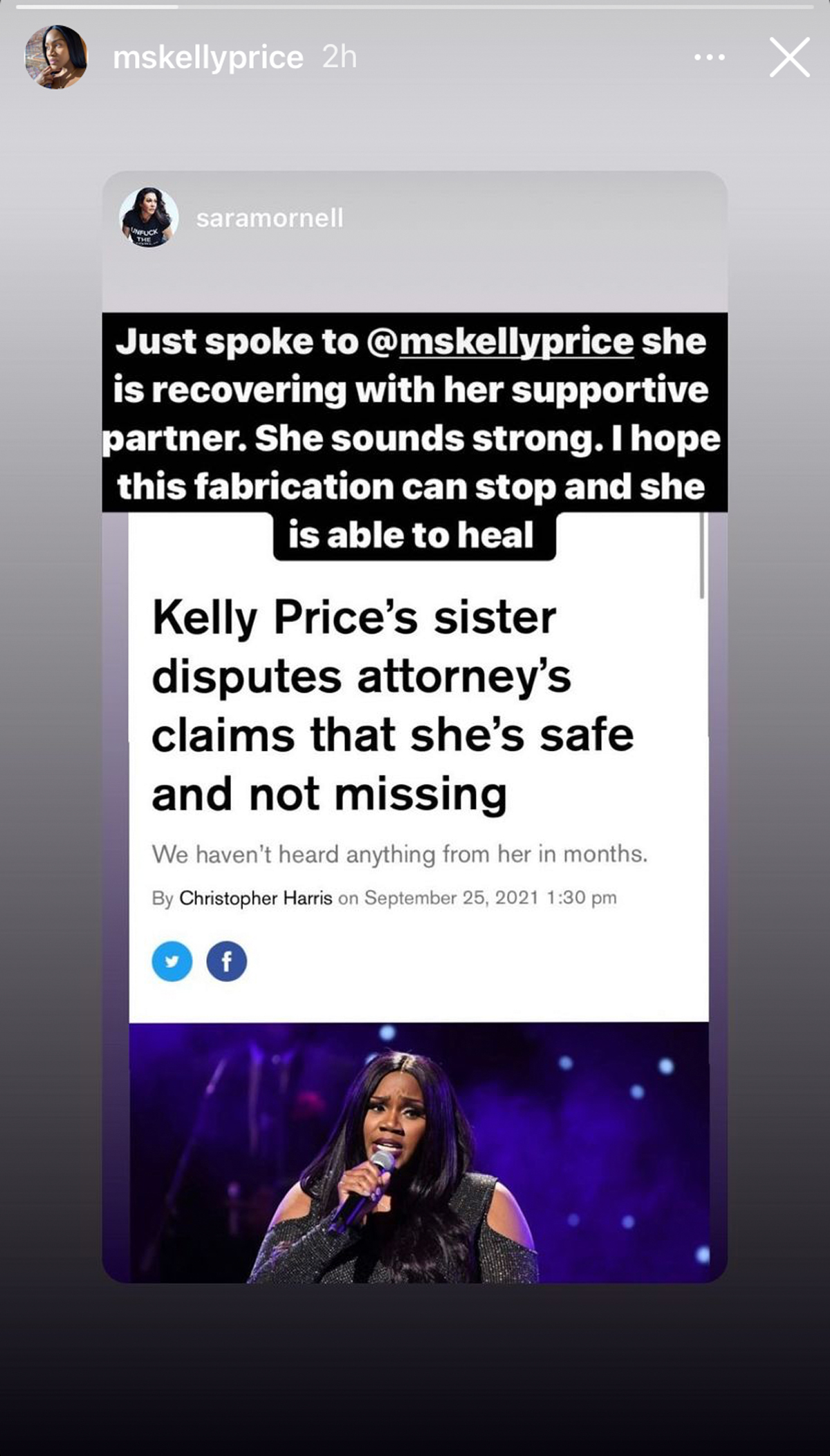Screen dimensions: 830x1456
Task: Tap the mskellyprice username at top
Action: tap(208, 57)
